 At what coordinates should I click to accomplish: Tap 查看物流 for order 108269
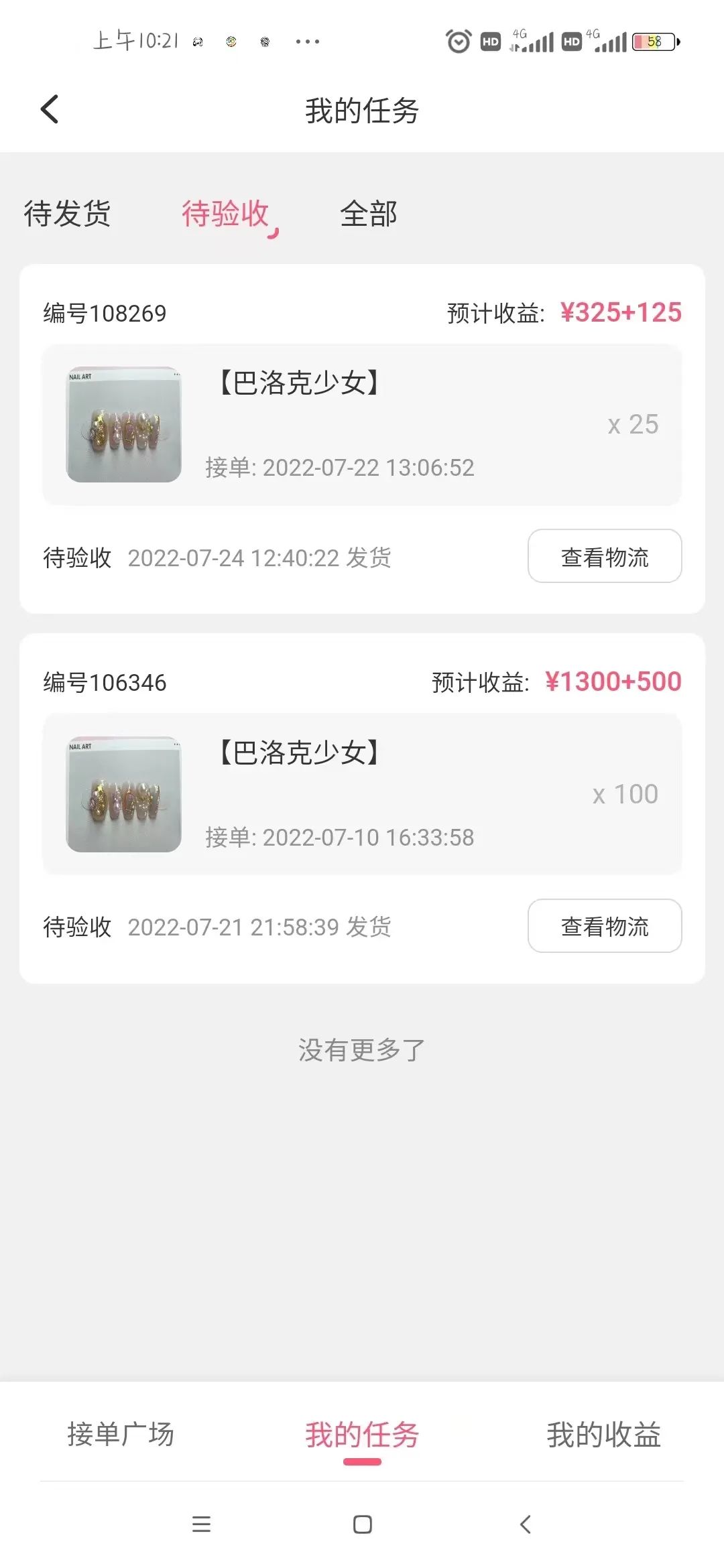pyautogui.click(x=604, y=556)
